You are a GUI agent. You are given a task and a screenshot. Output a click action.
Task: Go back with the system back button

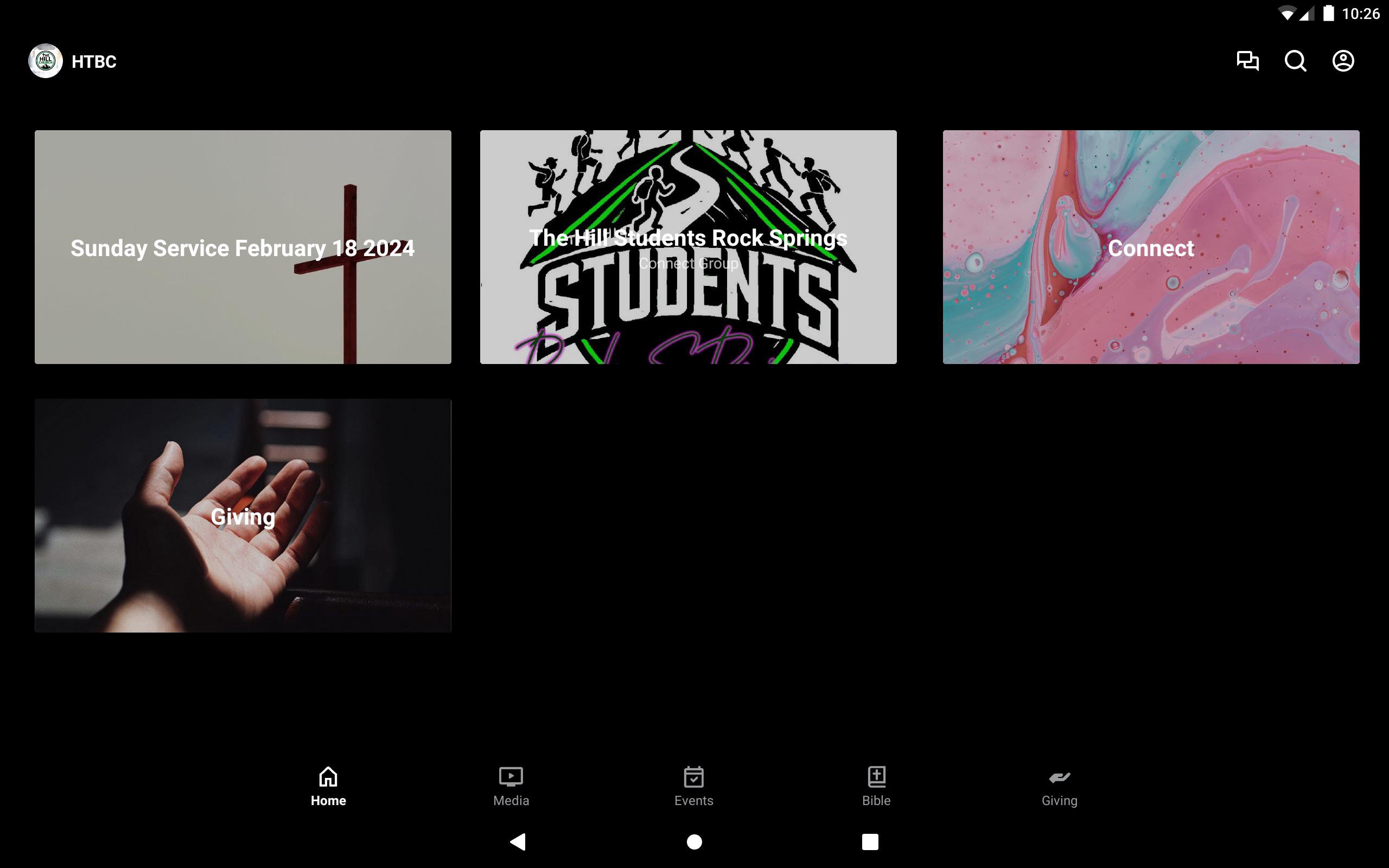(x=518, y=841)
